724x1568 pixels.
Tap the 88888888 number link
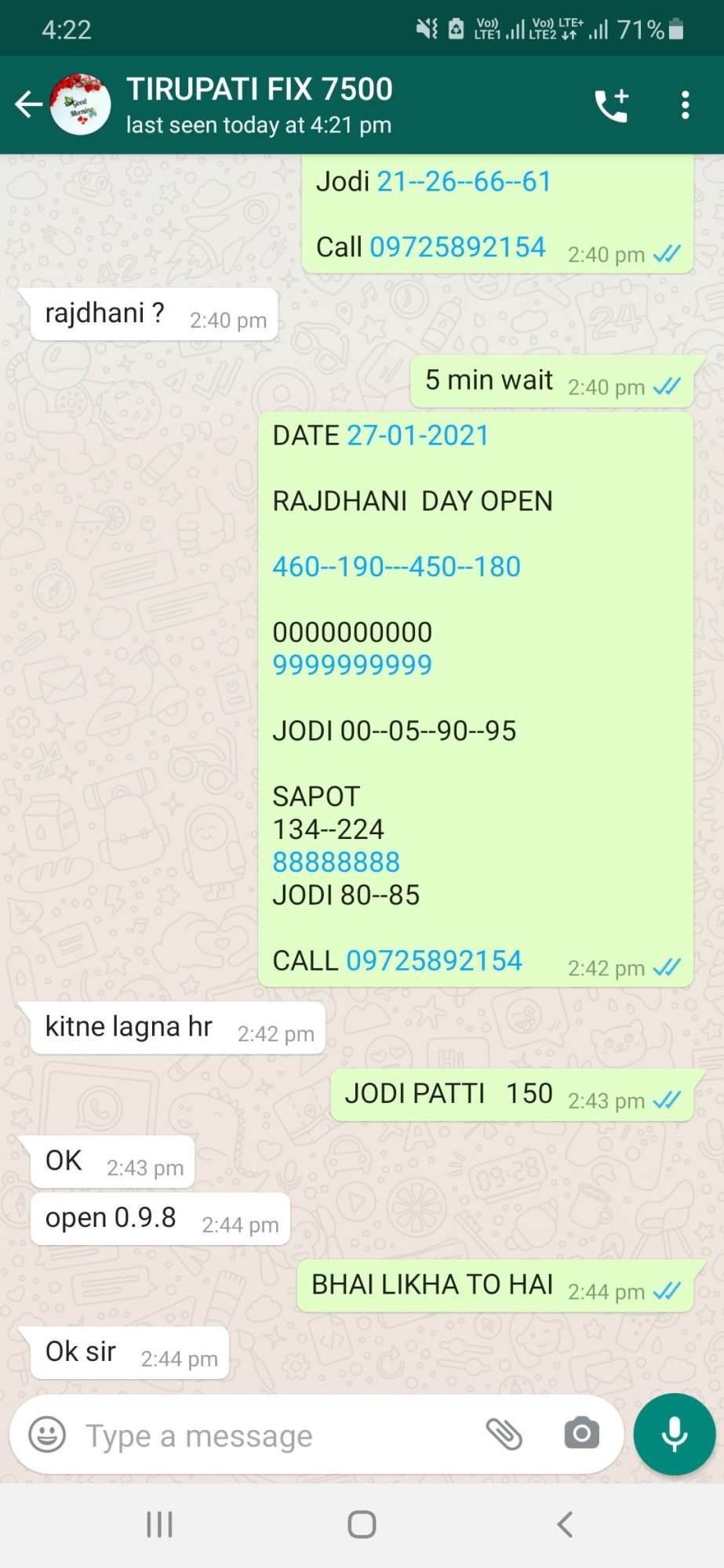click(x=336, y=862)
